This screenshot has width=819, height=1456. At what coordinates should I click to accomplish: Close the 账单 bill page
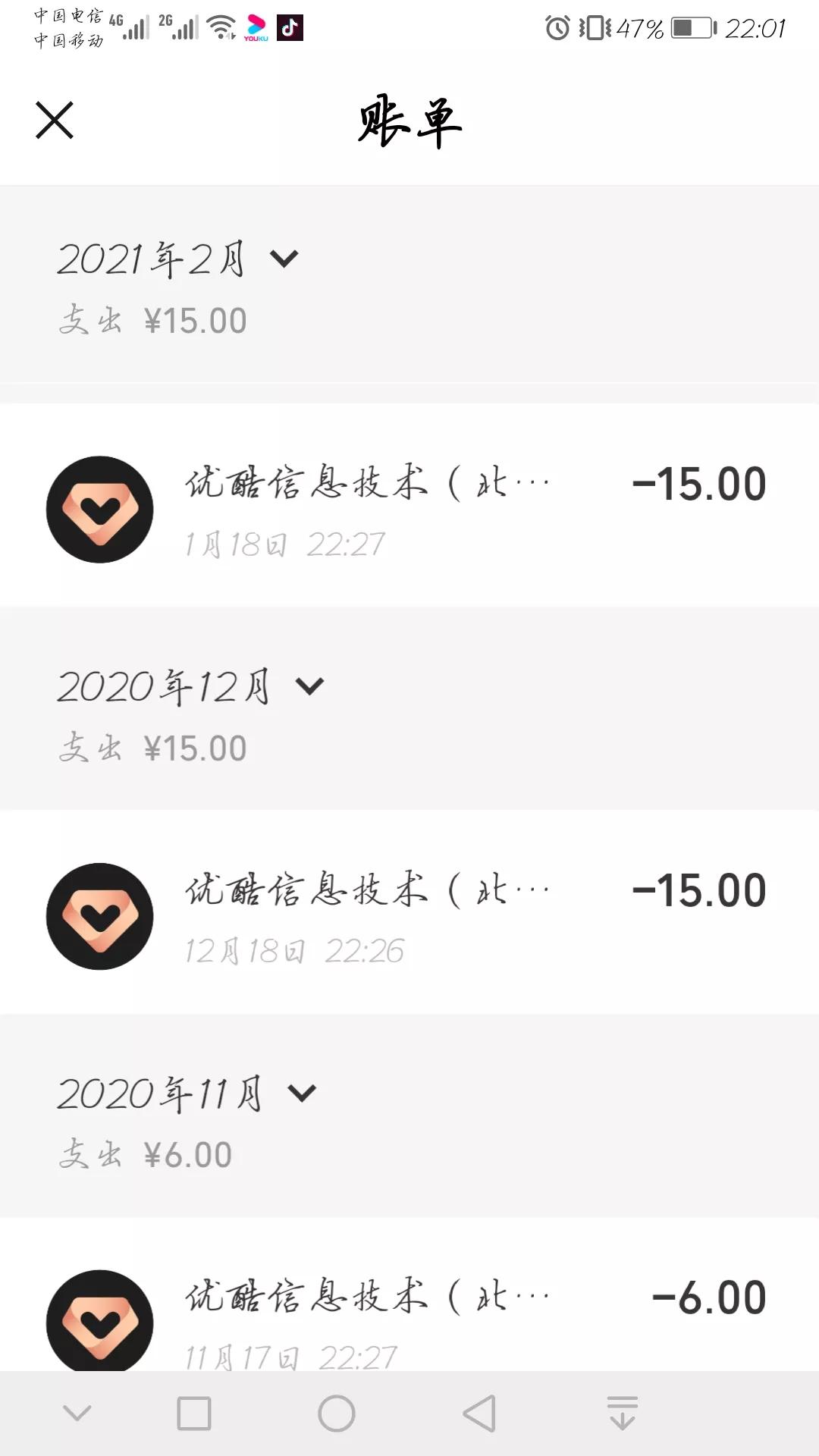click(x=55, y=121)
